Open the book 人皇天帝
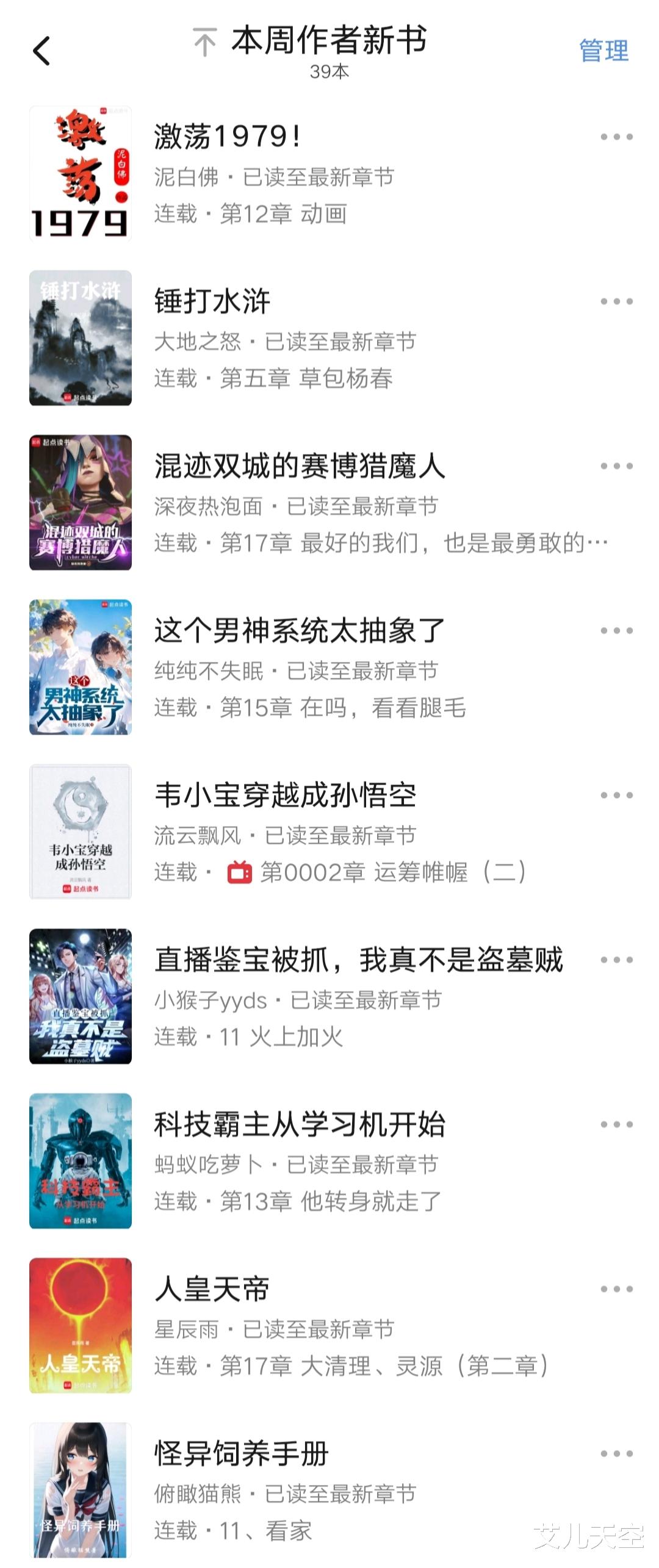The image size is (659, 1568). click(212, 1289)
